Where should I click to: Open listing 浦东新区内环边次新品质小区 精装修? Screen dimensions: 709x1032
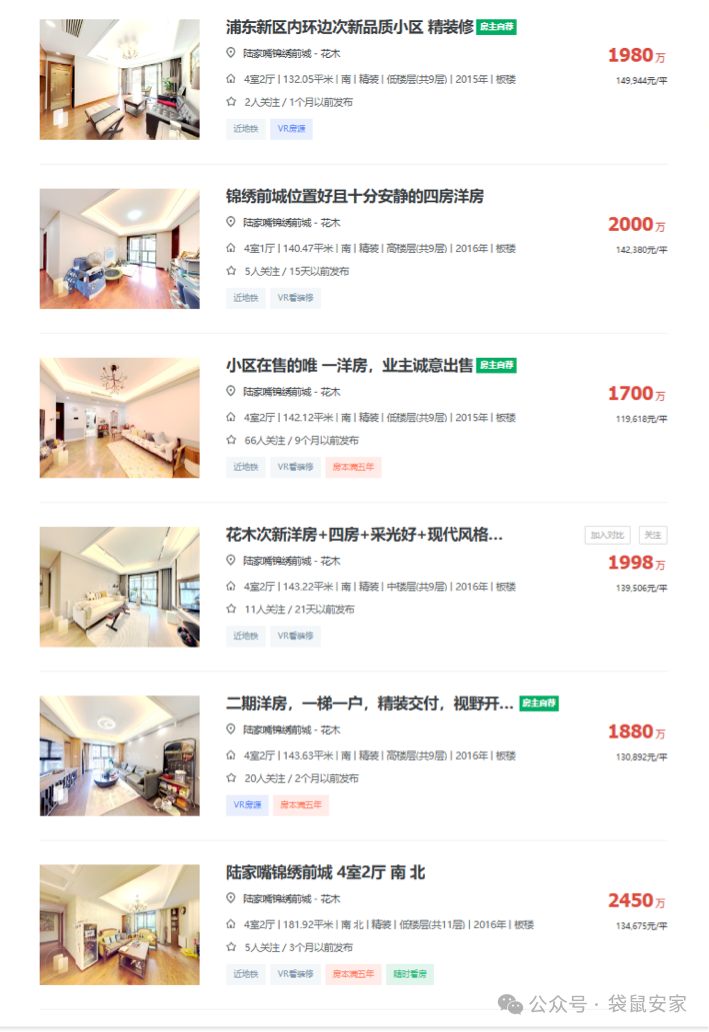click(x=350, y=27)
